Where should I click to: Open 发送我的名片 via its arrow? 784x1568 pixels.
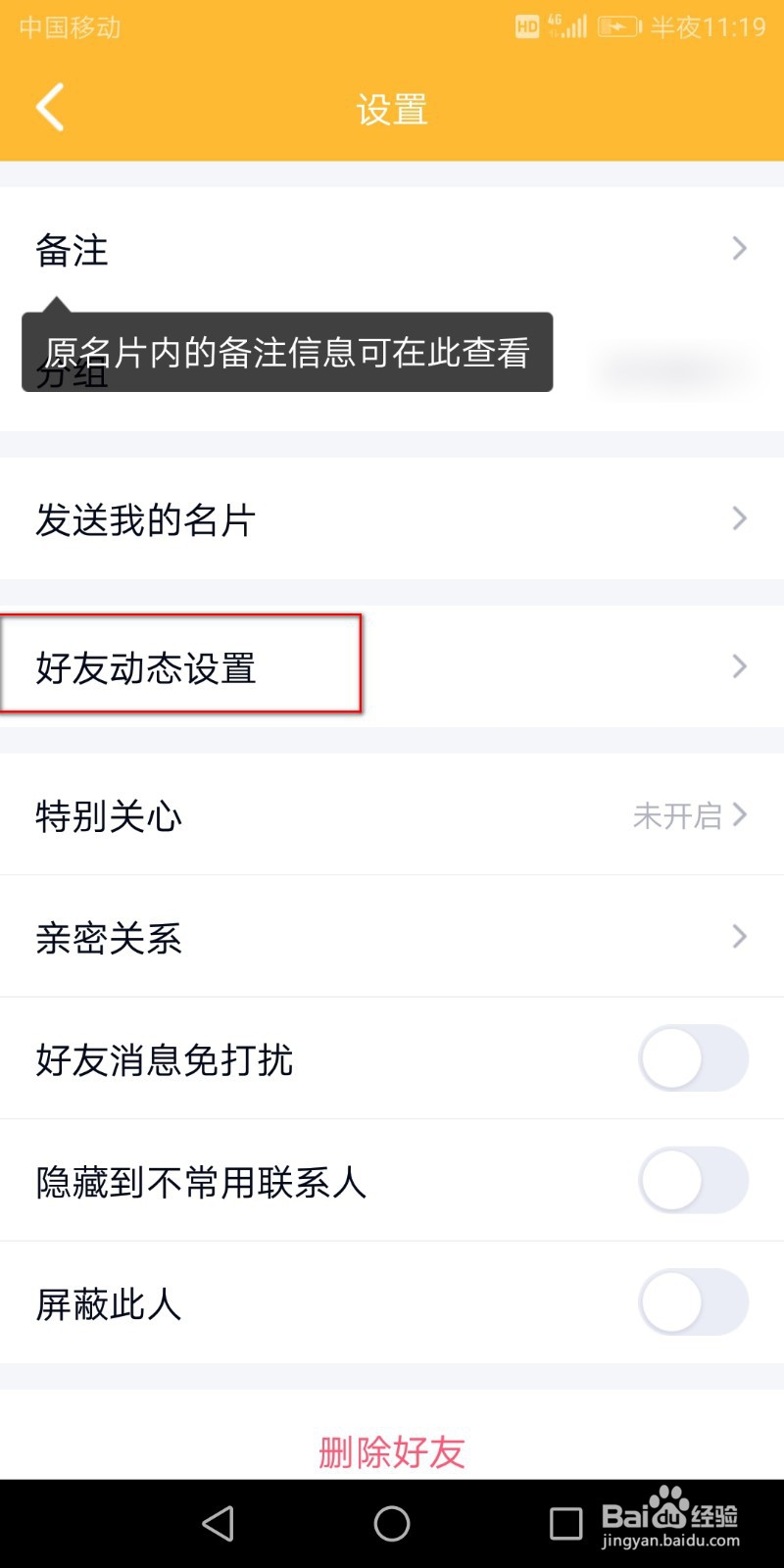(x=739, y=518)
